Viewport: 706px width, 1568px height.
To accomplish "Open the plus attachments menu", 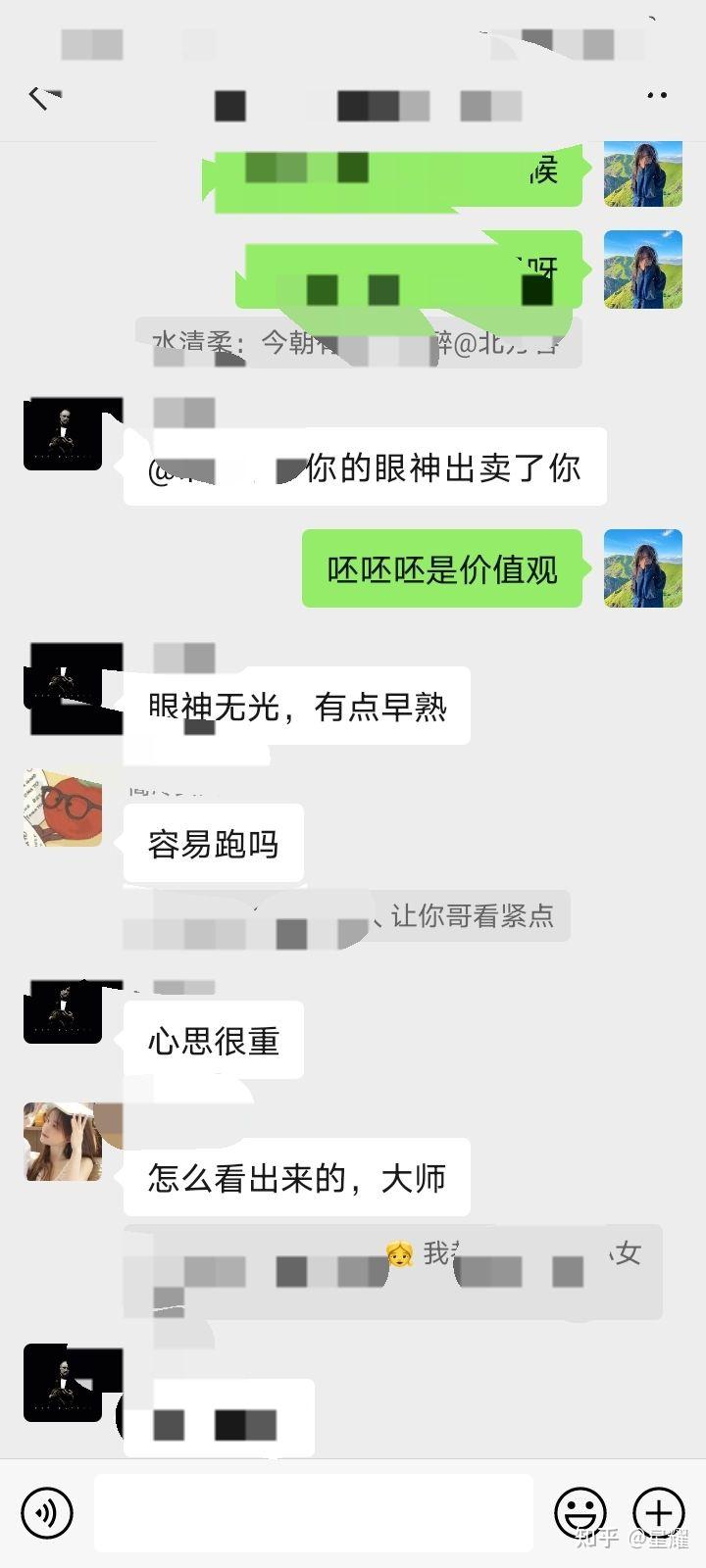I will [x=659, y=1513].
